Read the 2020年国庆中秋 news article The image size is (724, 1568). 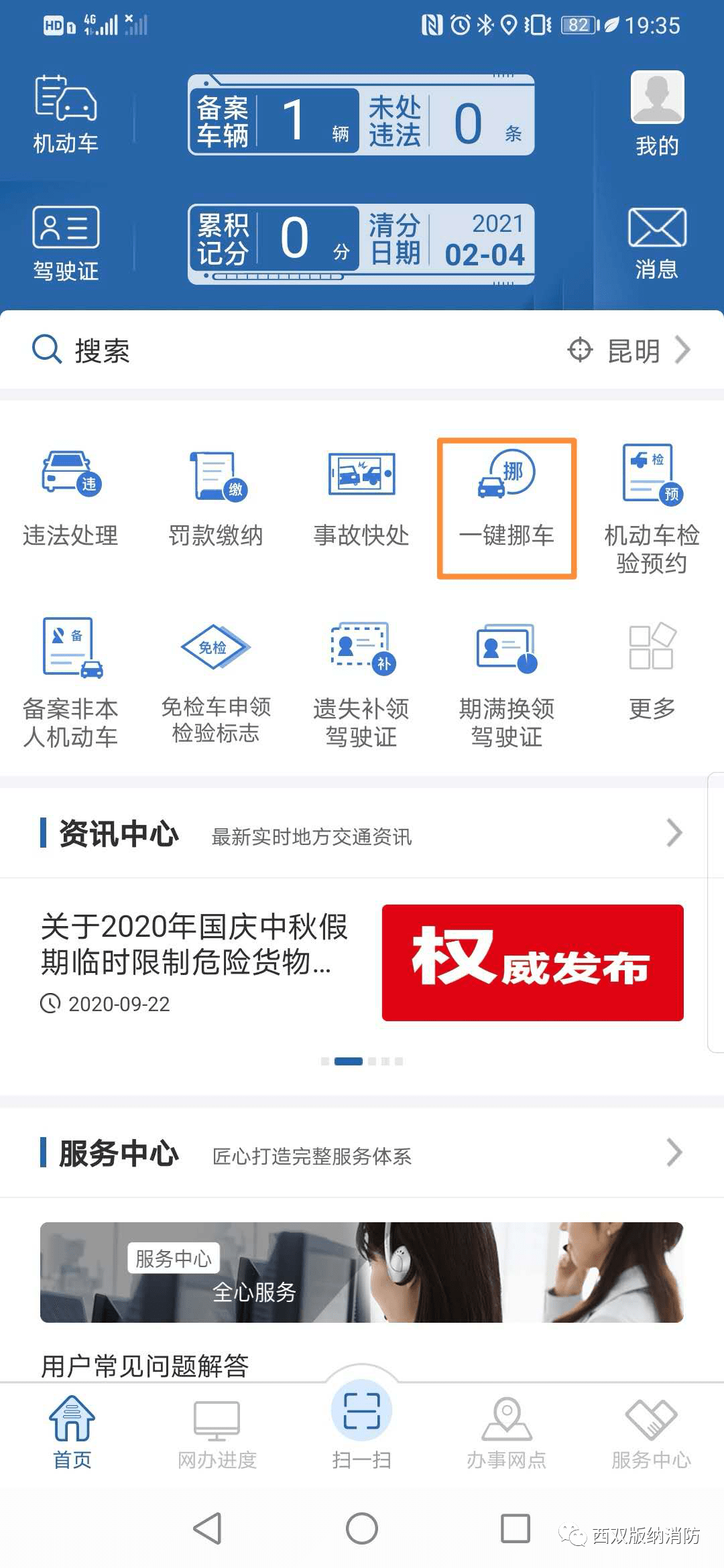point(194,945)
